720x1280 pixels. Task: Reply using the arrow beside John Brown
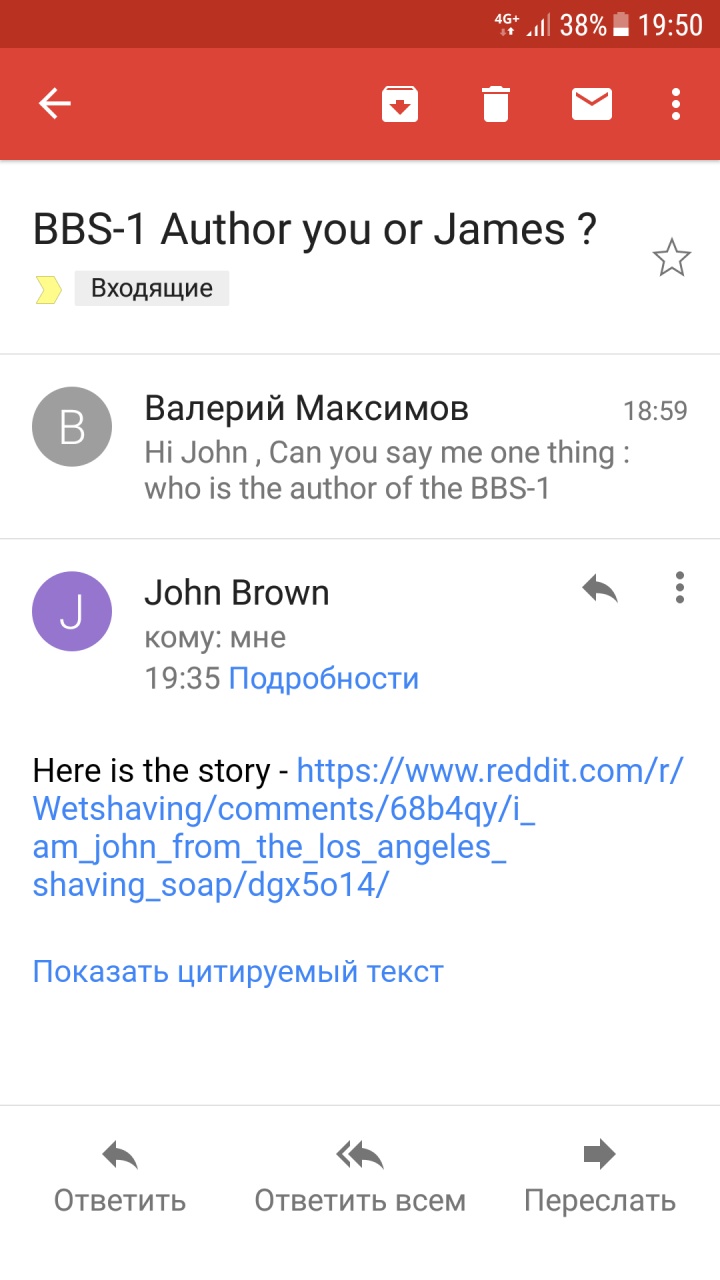click(x=600, y=590)
